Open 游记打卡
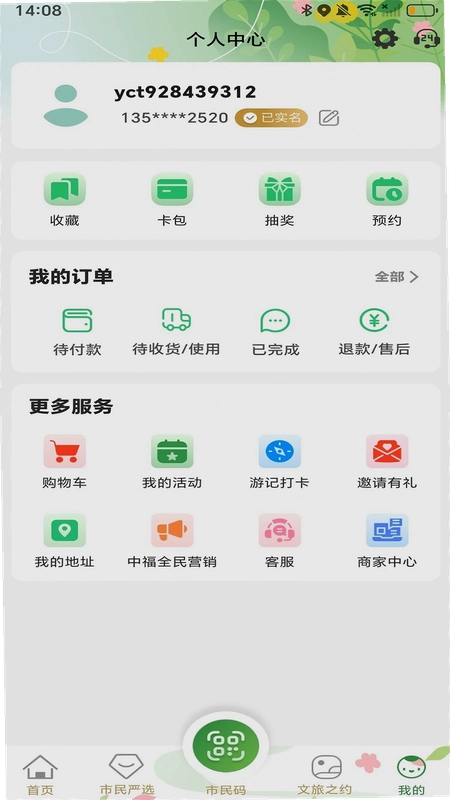 tap(280, 462)
